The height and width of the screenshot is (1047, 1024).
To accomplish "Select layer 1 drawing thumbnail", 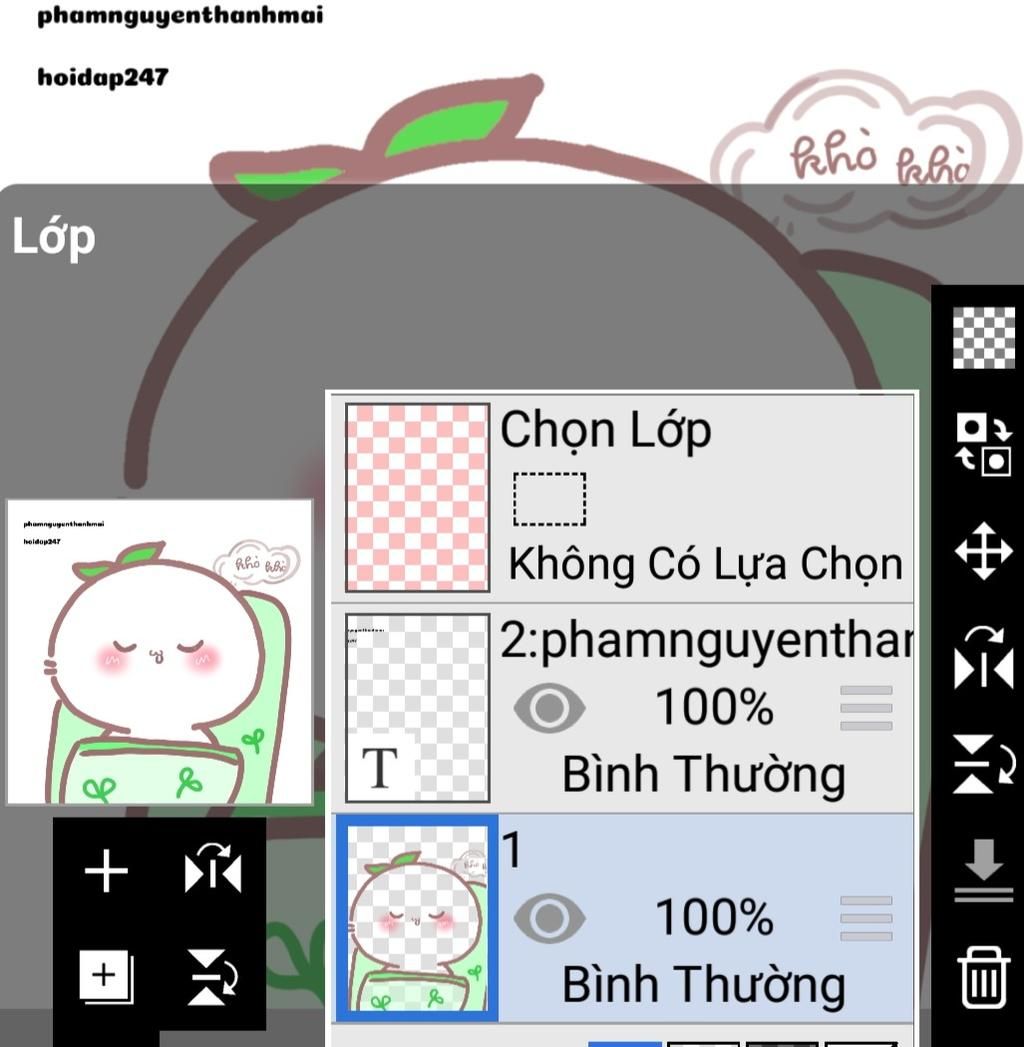I will tap(417, 918).
